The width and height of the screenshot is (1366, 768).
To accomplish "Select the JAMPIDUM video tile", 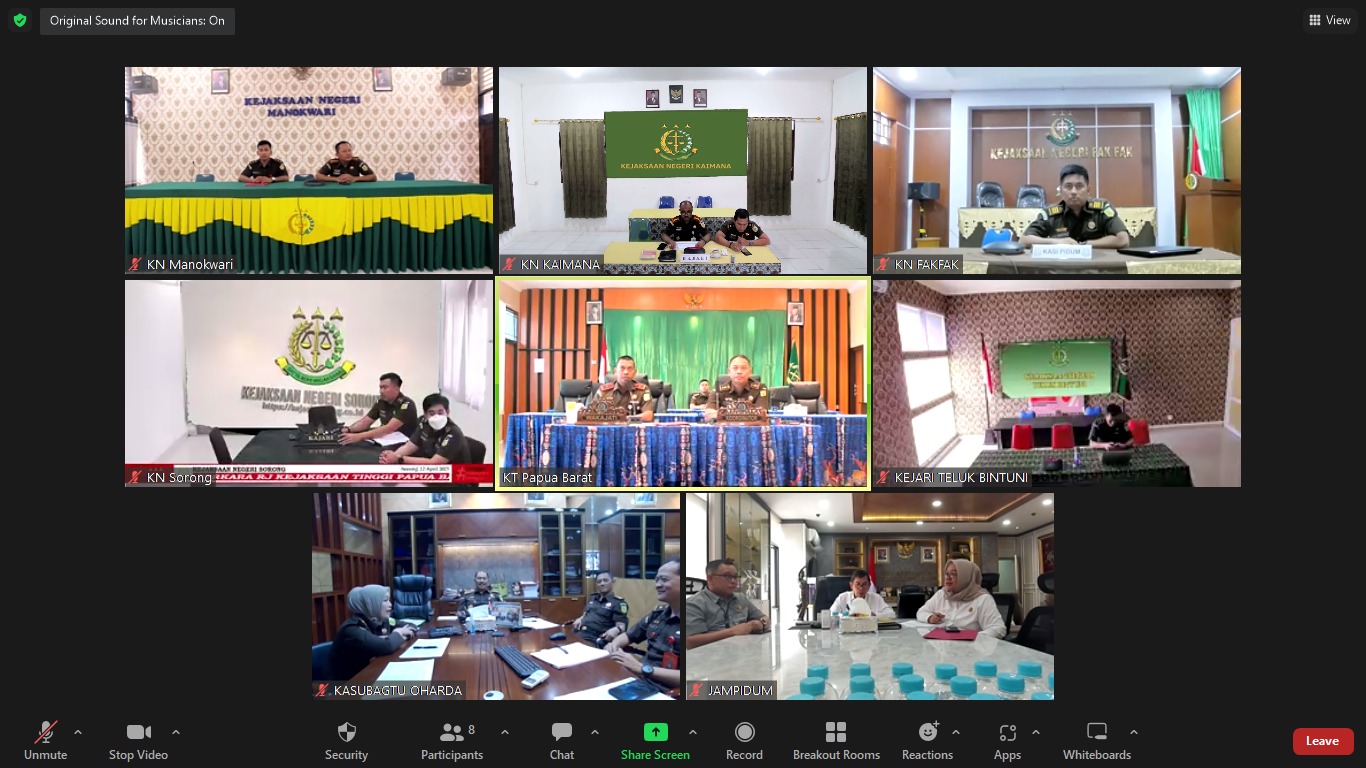I will [869, 596].
